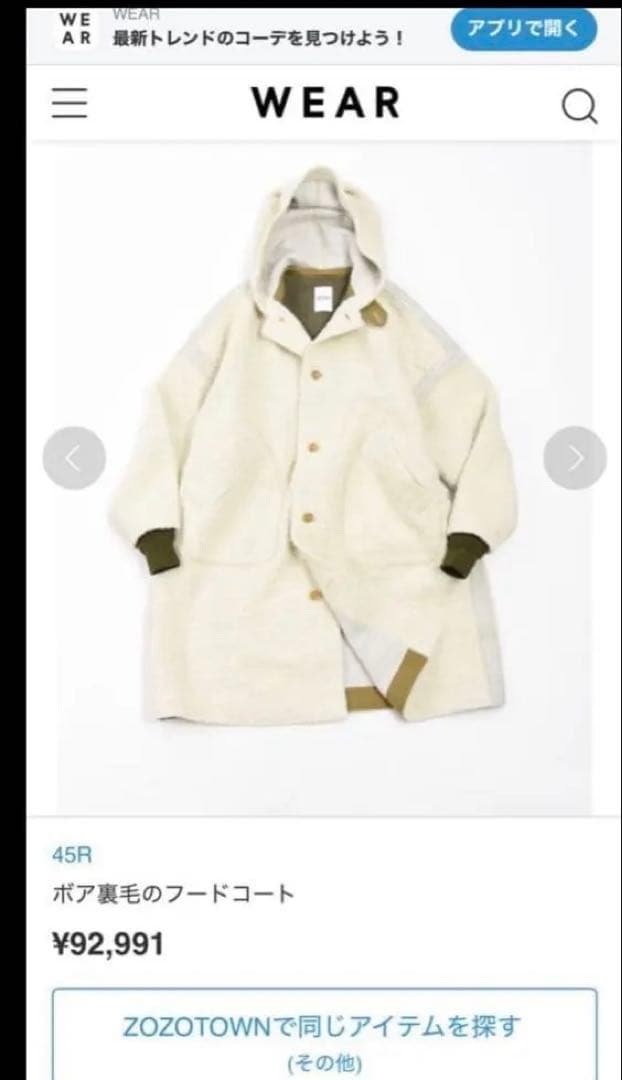622x1080 pixels.
Task: Show the previous product image
Action: (74, 458)
